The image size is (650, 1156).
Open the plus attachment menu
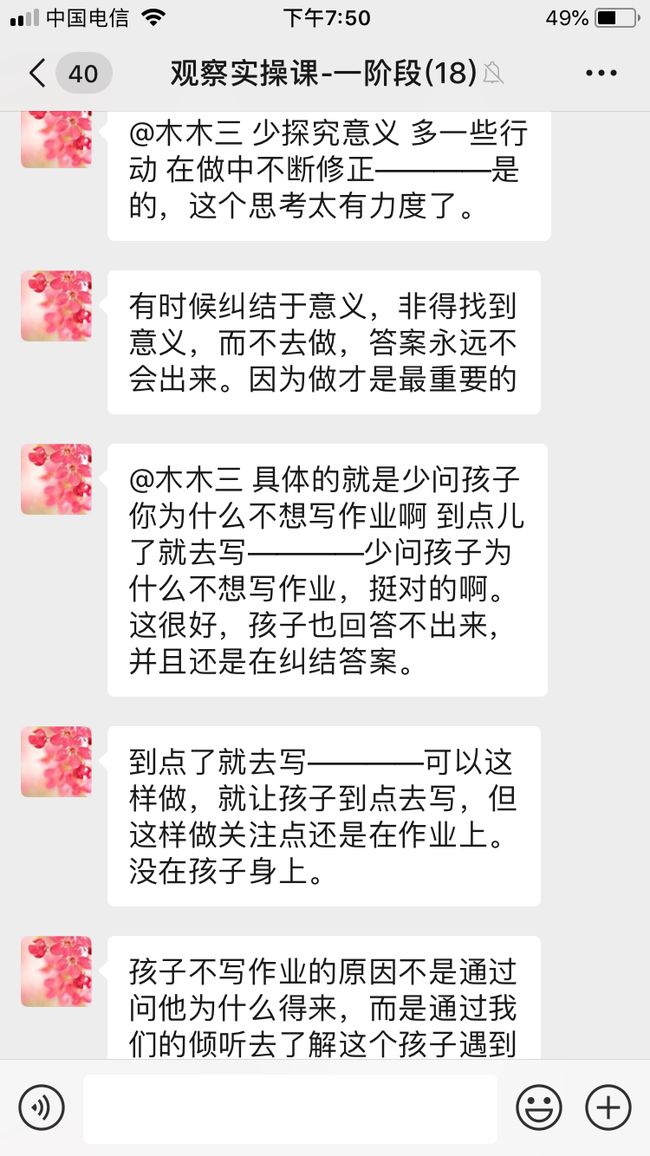pyautogui.click(x=608, y=1108)
